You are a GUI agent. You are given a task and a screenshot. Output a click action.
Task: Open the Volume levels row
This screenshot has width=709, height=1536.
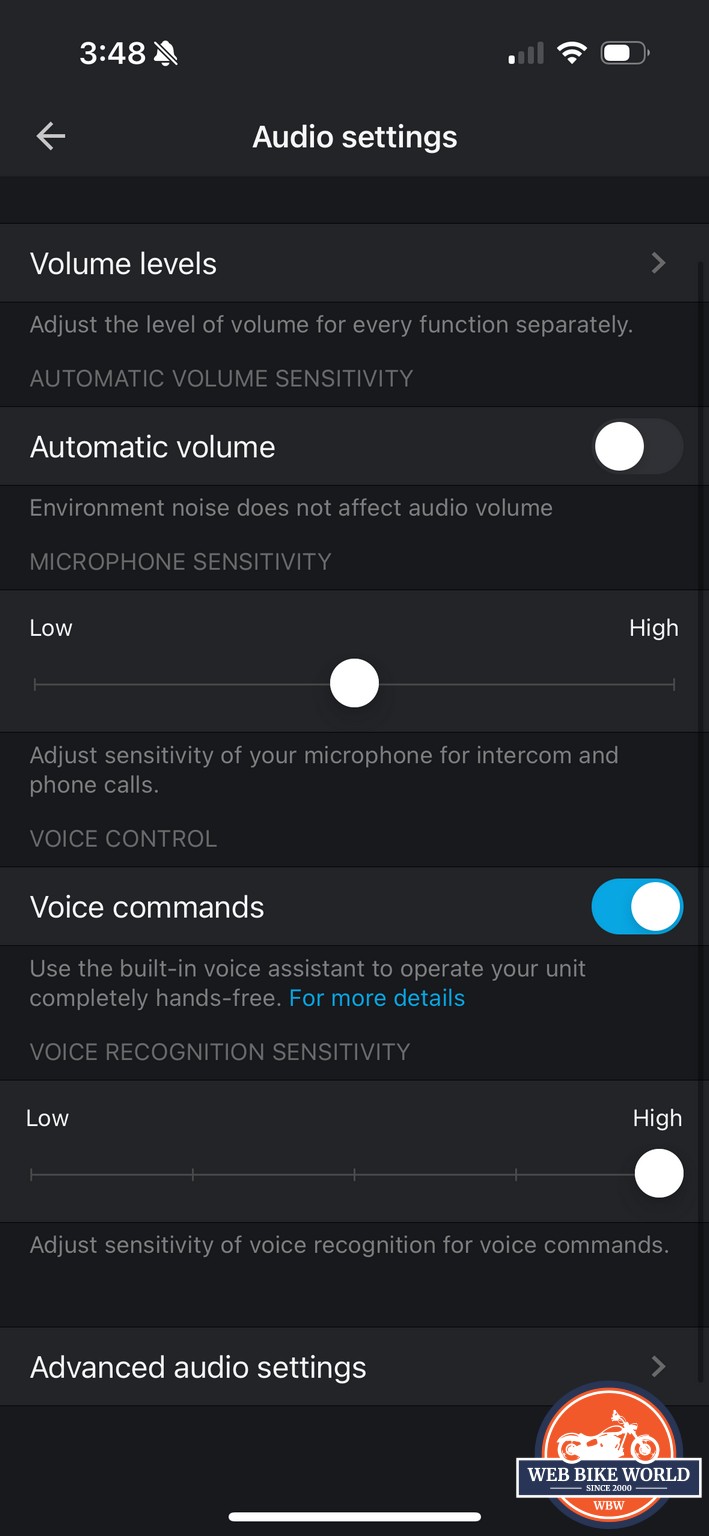pyautogui.click(x=354, y=263)
